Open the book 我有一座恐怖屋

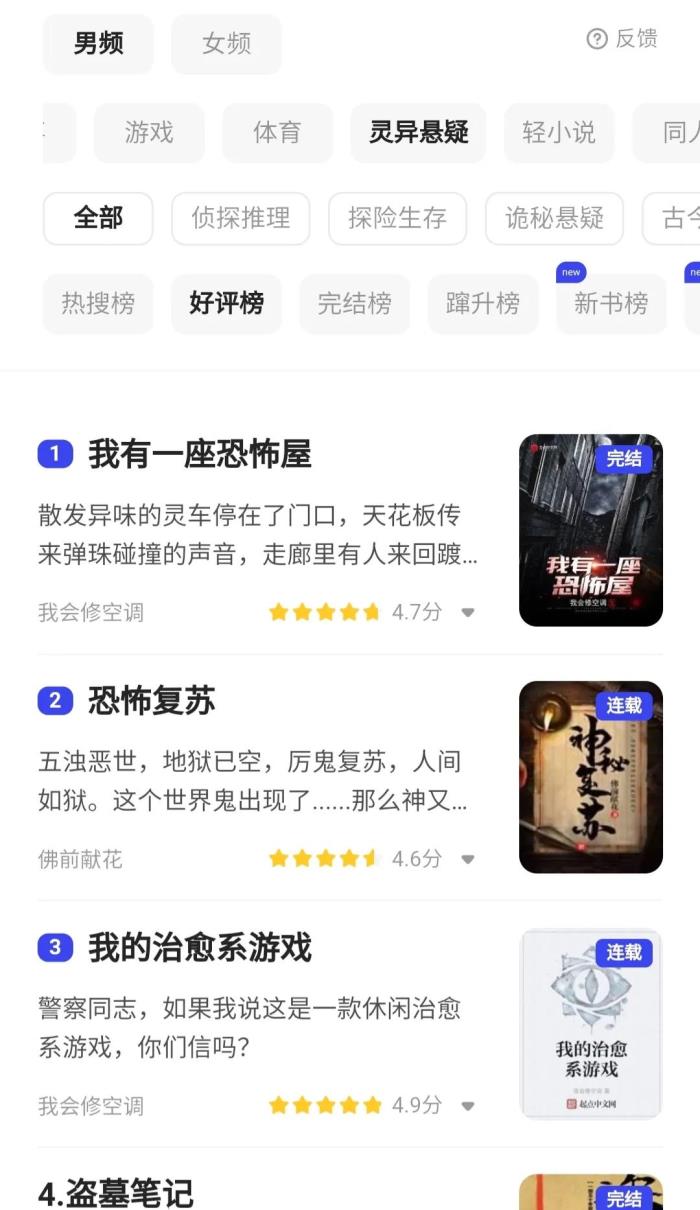(200, 454)
